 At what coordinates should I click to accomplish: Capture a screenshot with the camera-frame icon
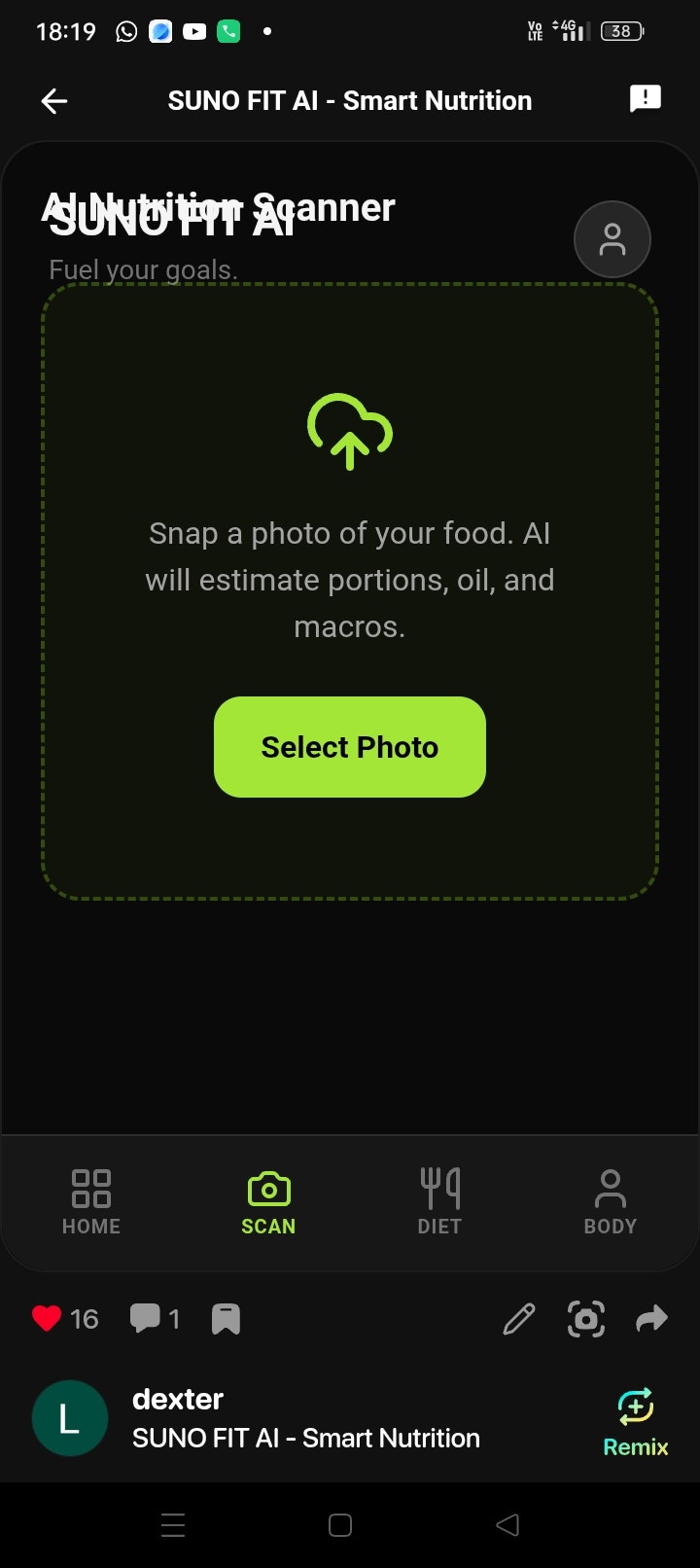pyautogui.click(x=585, y=1319)
